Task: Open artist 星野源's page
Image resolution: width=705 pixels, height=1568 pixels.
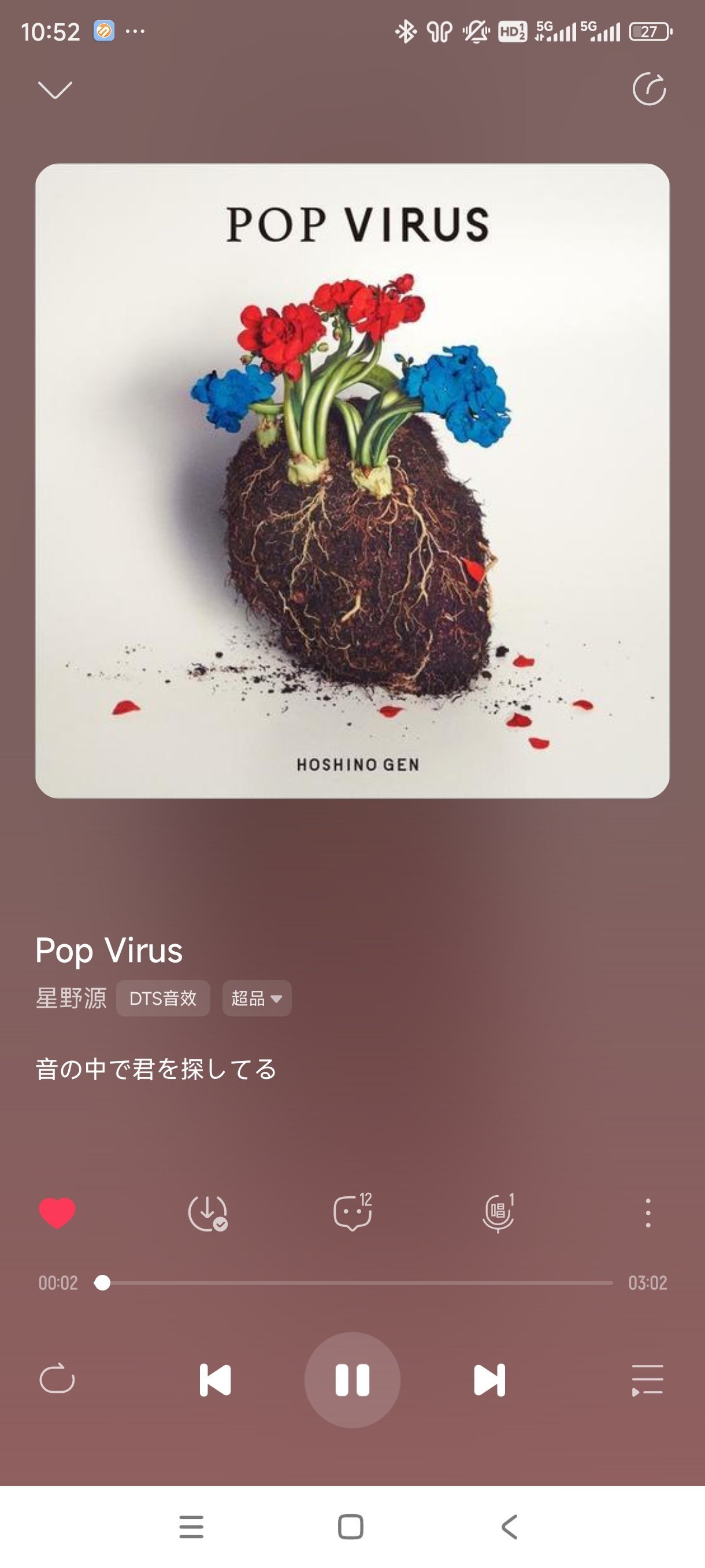Action: [x=70, y=999]
